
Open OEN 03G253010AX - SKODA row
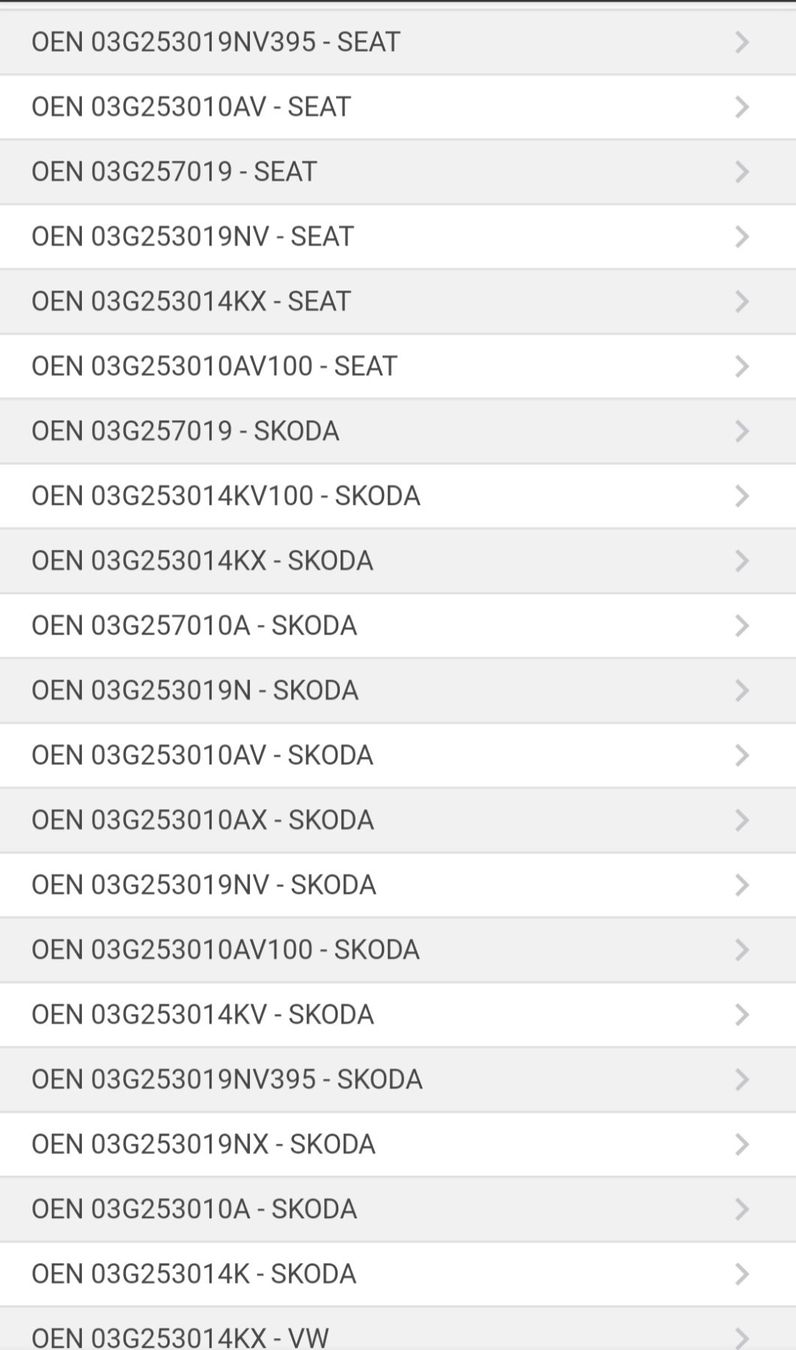tap(398, 820)
